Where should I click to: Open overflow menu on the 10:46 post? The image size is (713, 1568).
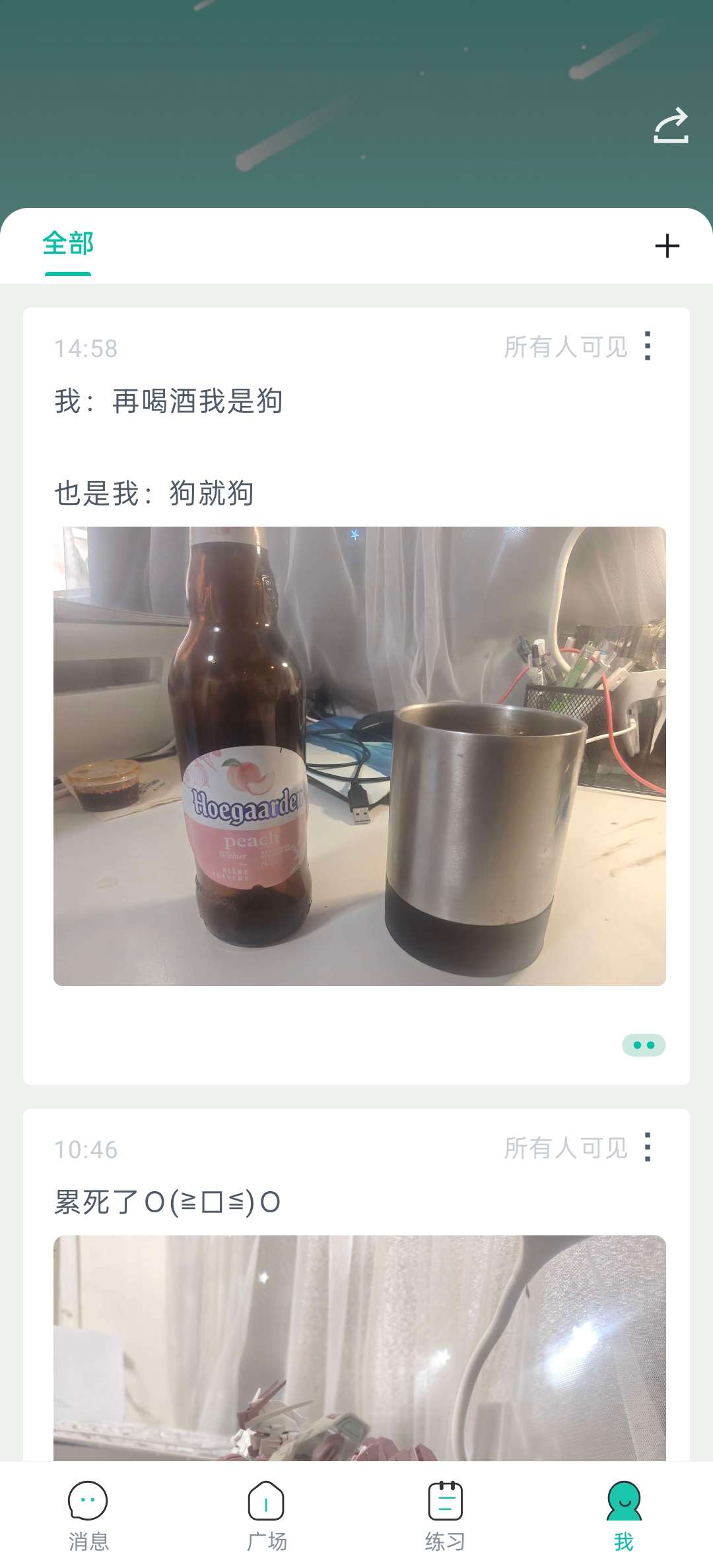pyautogui.click(x=648, y=1147)
